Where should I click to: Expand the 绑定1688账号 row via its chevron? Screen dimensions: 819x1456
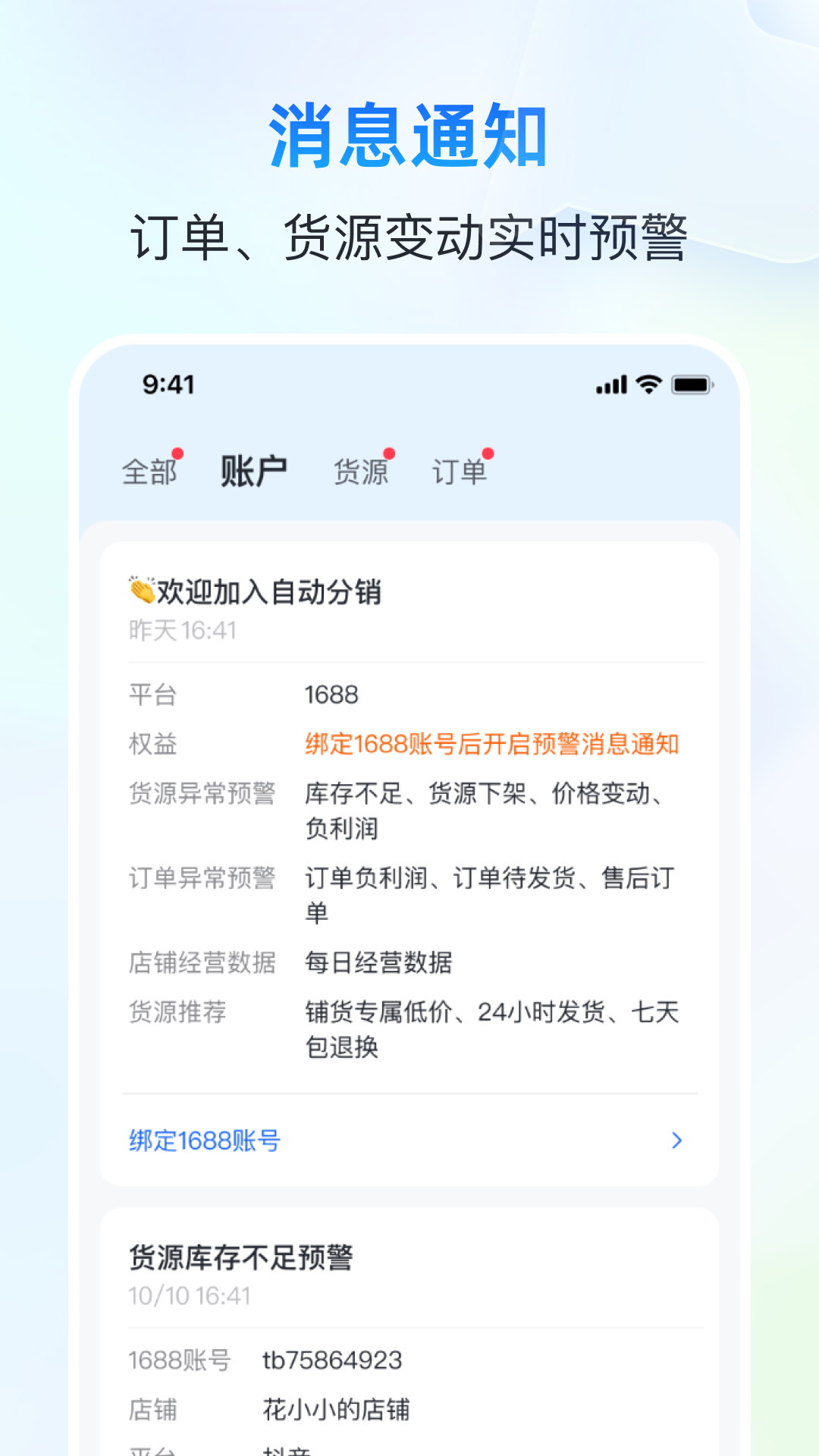(677, 1141)
